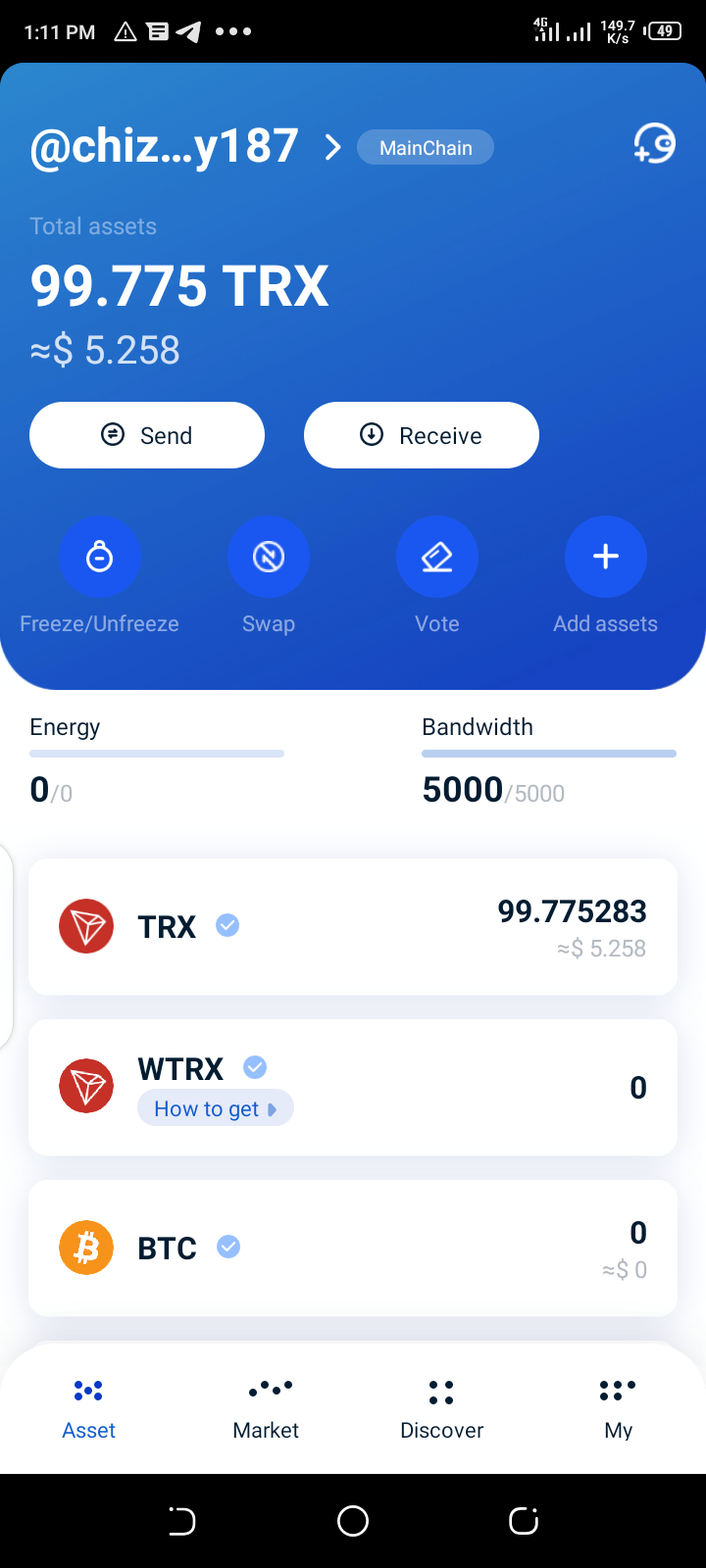Switch to the Asset tab

[88, 1409]
